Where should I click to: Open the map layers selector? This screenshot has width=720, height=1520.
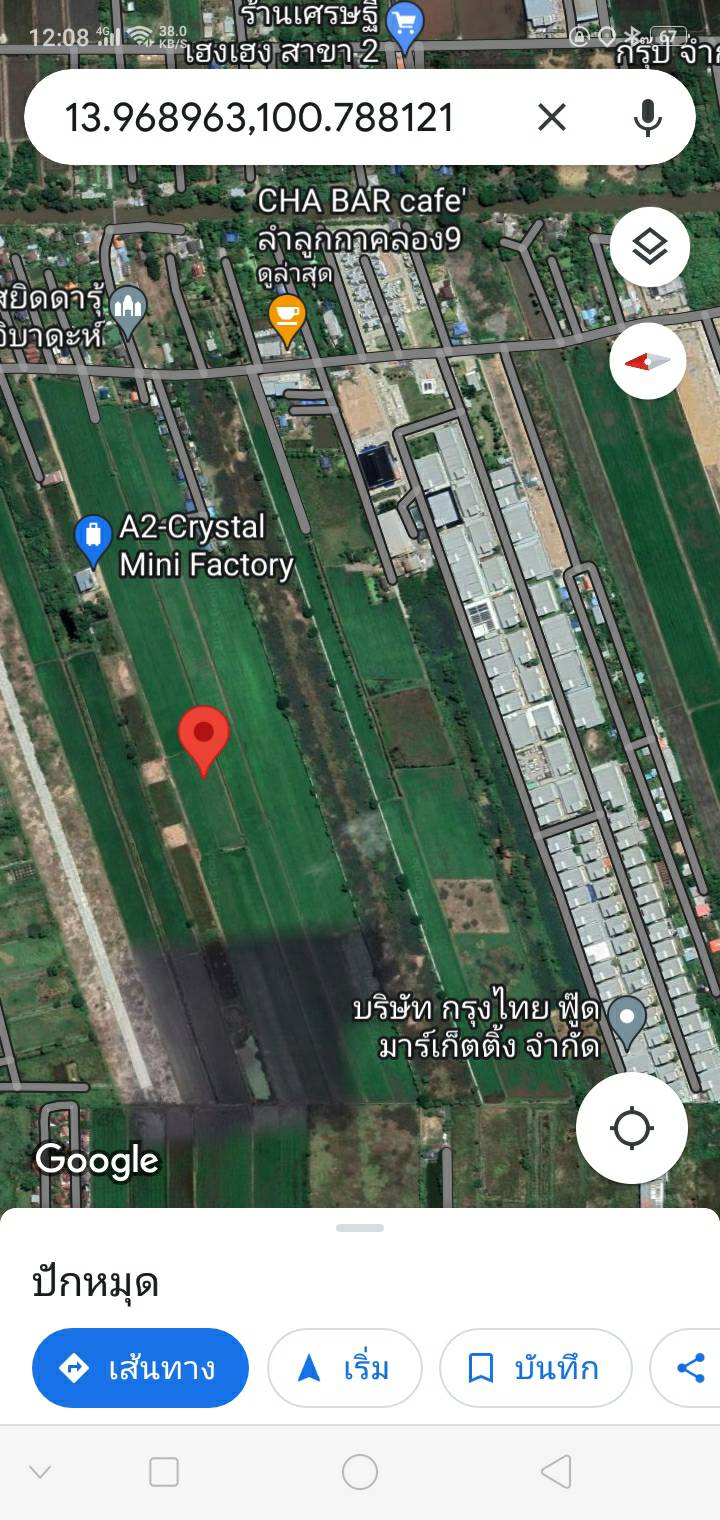tap(650, 246)
